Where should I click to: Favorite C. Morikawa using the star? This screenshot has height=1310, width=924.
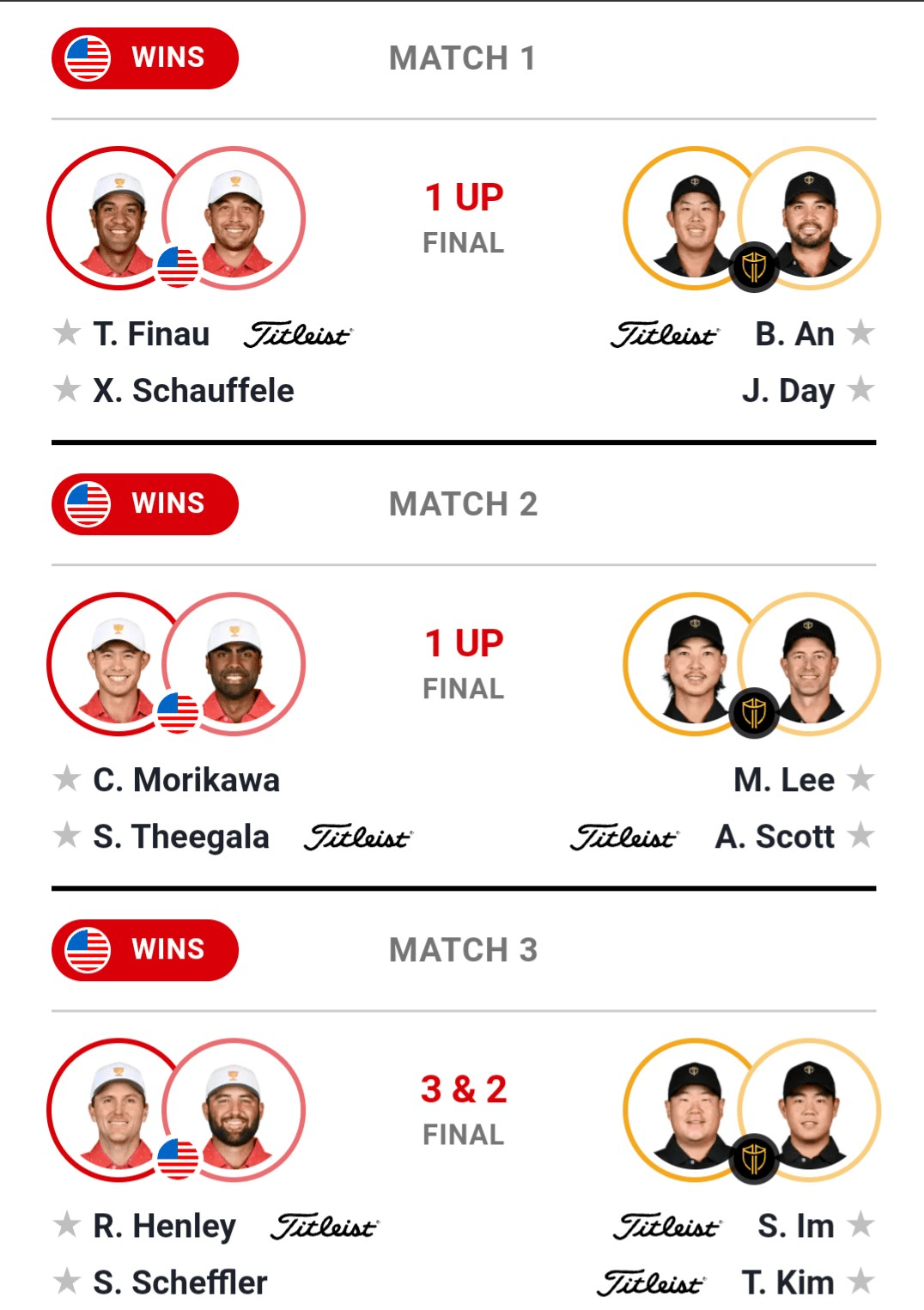[x=67, y=779]
